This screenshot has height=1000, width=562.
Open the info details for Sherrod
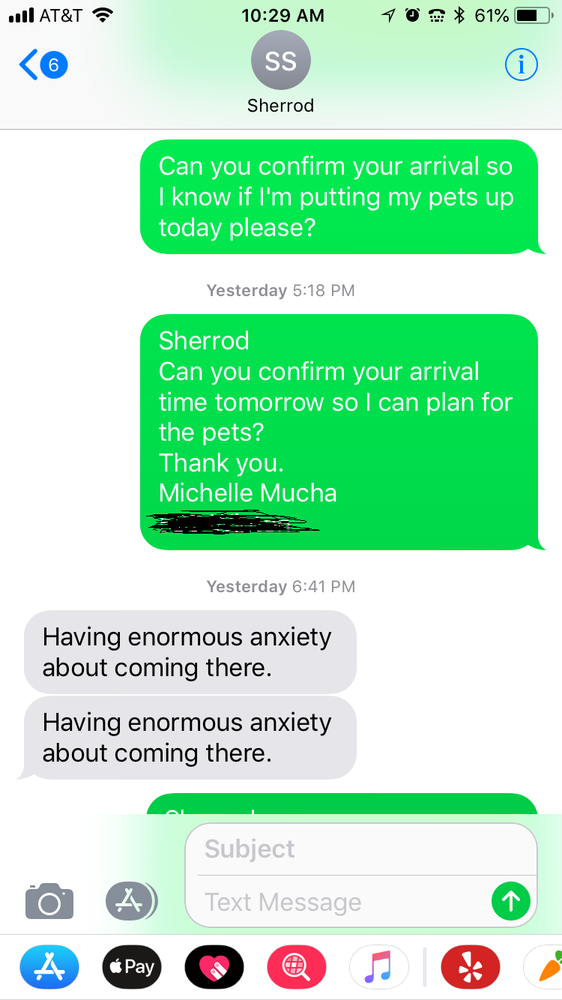(521, 64)
